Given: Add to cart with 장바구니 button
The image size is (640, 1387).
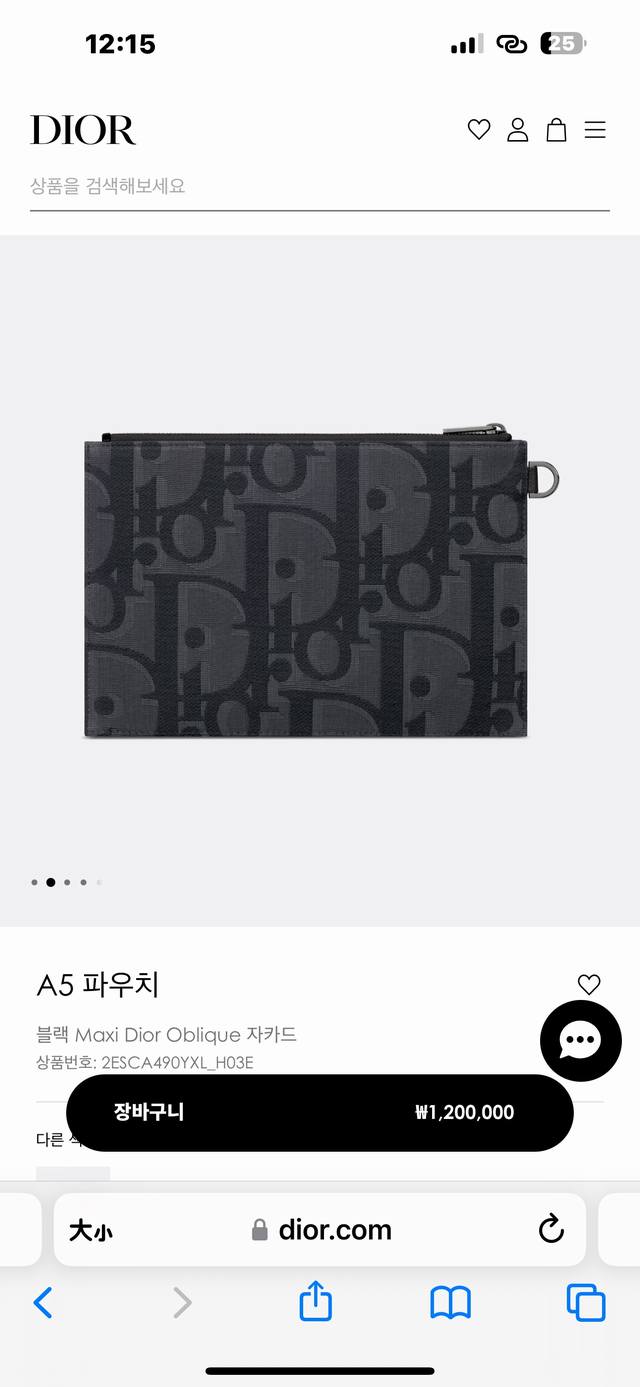Looking at the screenshot, I should (x=319, y=1112).
